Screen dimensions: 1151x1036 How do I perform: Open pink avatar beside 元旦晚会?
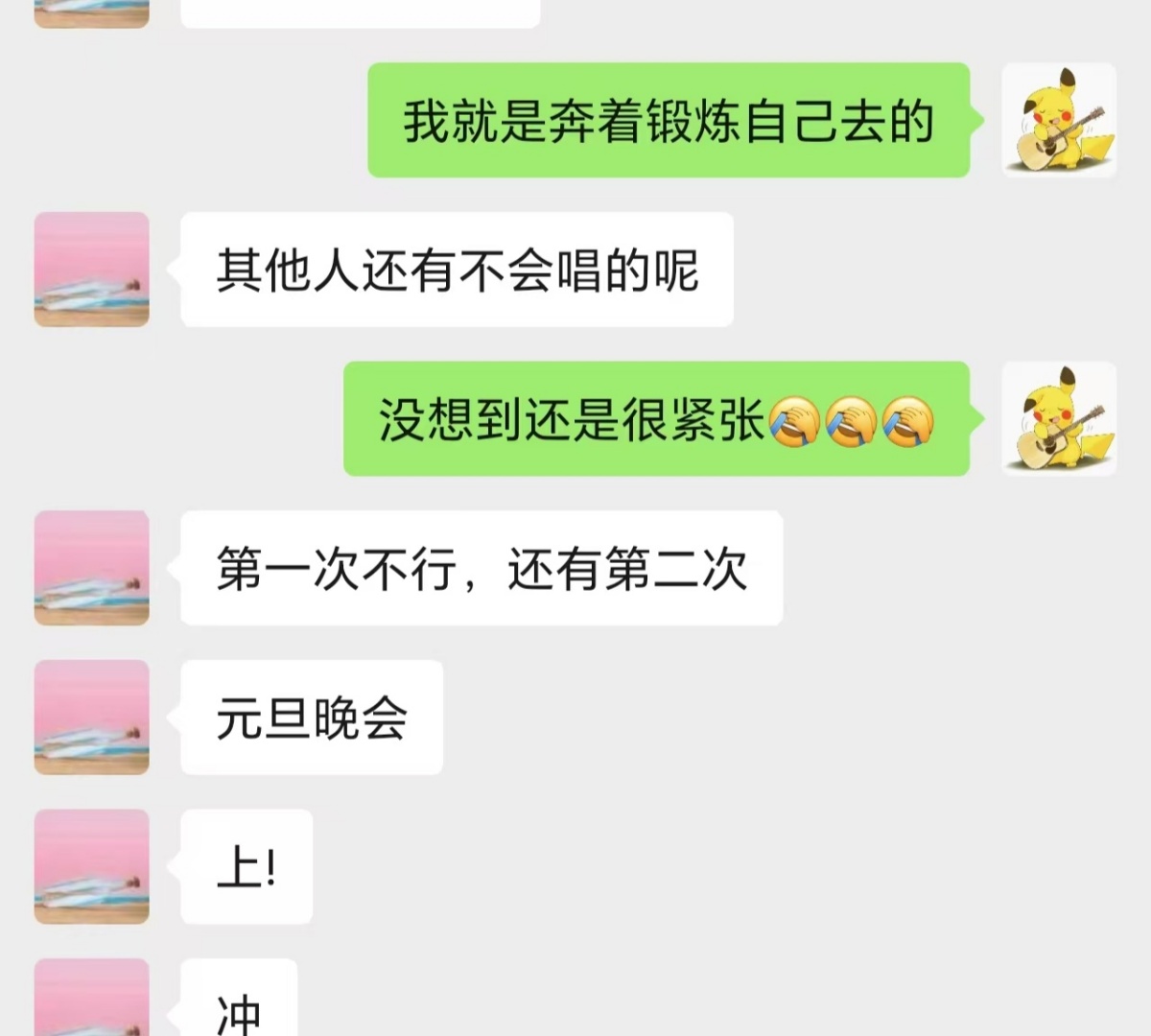(92, 718)
